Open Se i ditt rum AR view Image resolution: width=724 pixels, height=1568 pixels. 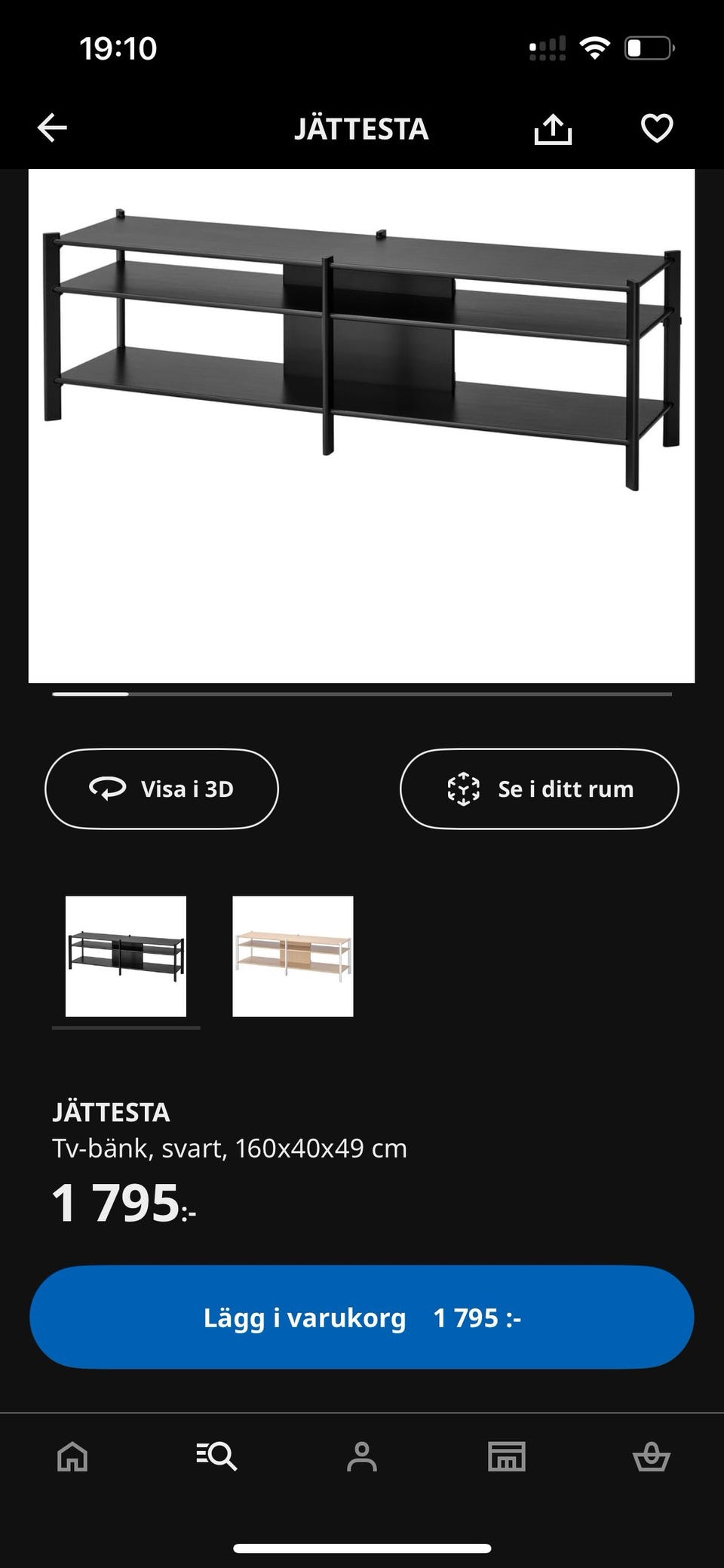tap(538, 789)
